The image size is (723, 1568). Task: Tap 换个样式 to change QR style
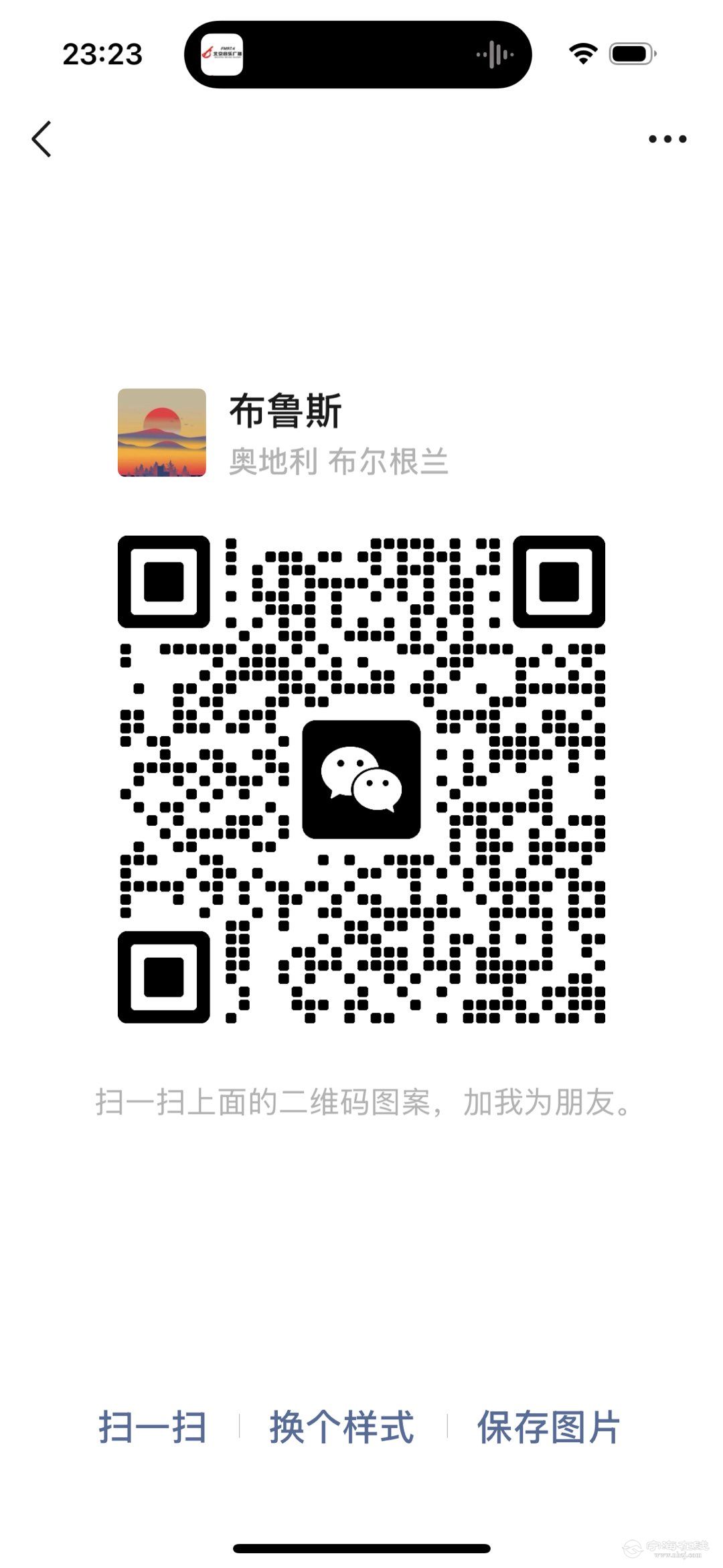(342, 1427)
